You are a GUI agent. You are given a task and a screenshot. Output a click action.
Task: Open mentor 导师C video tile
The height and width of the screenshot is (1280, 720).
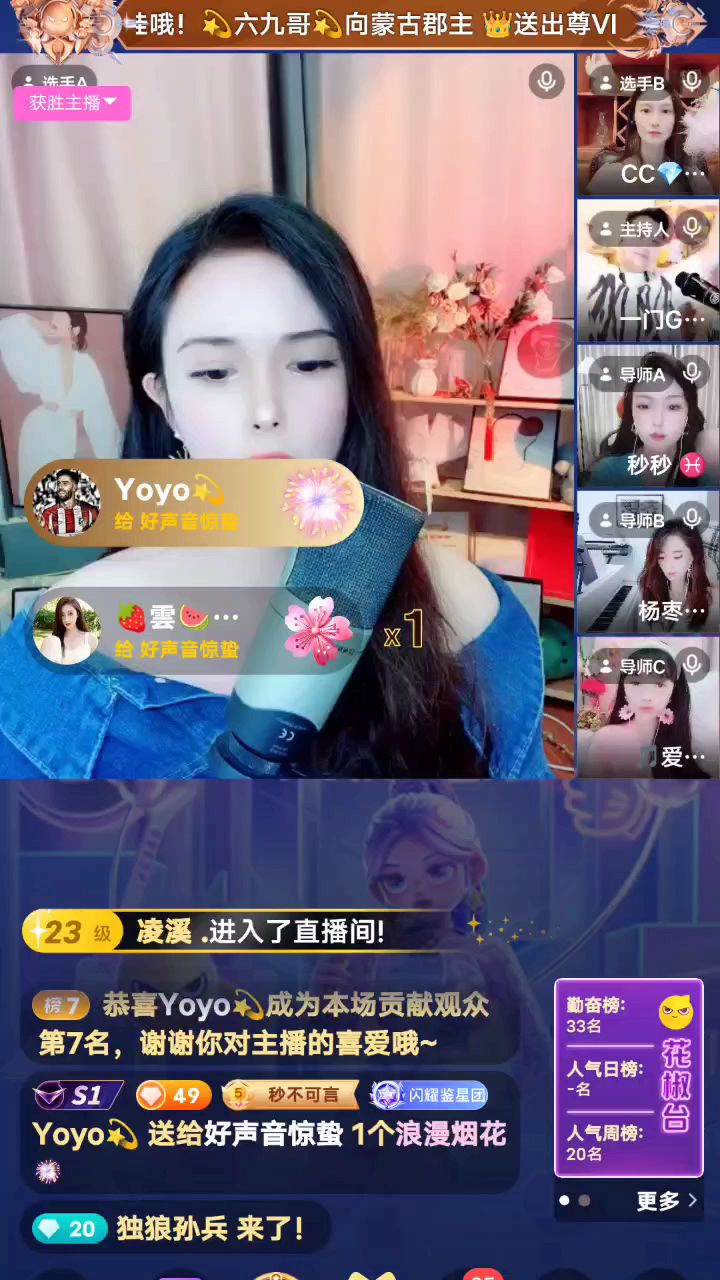tap(648, 708)
